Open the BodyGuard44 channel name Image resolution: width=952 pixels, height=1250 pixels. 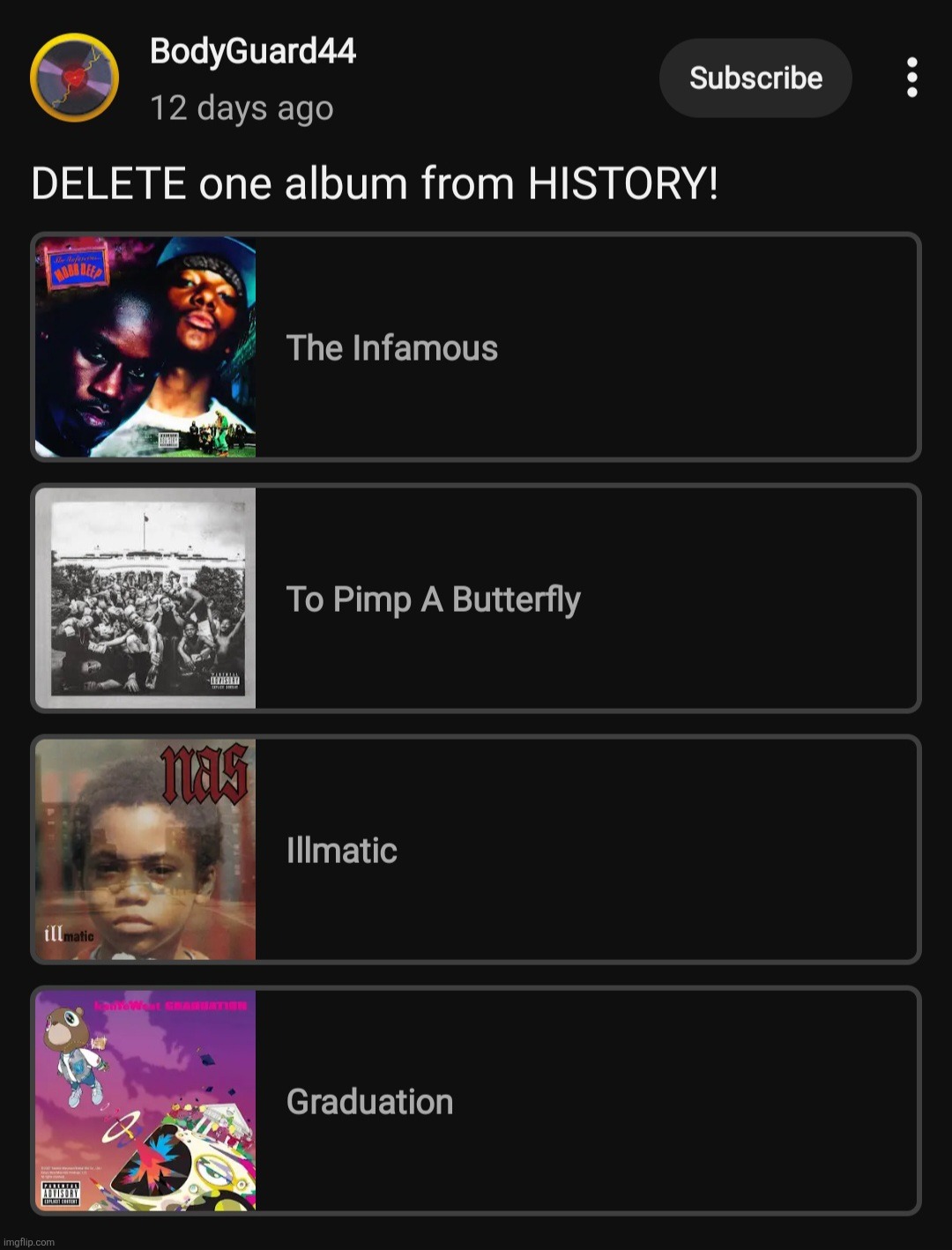click(x=253, y=51)
